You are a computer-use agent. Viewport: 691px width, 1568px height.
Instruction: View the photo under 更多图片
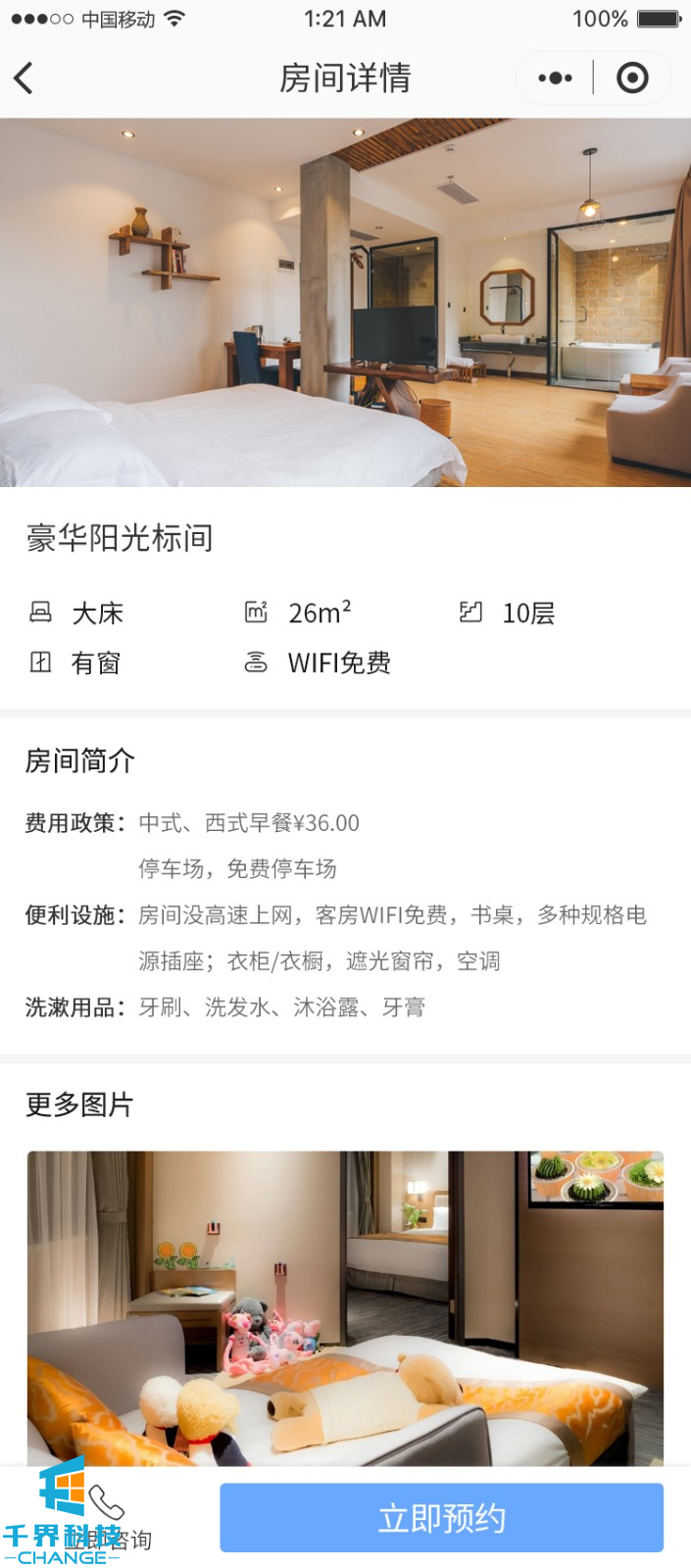click(345, 1308)
